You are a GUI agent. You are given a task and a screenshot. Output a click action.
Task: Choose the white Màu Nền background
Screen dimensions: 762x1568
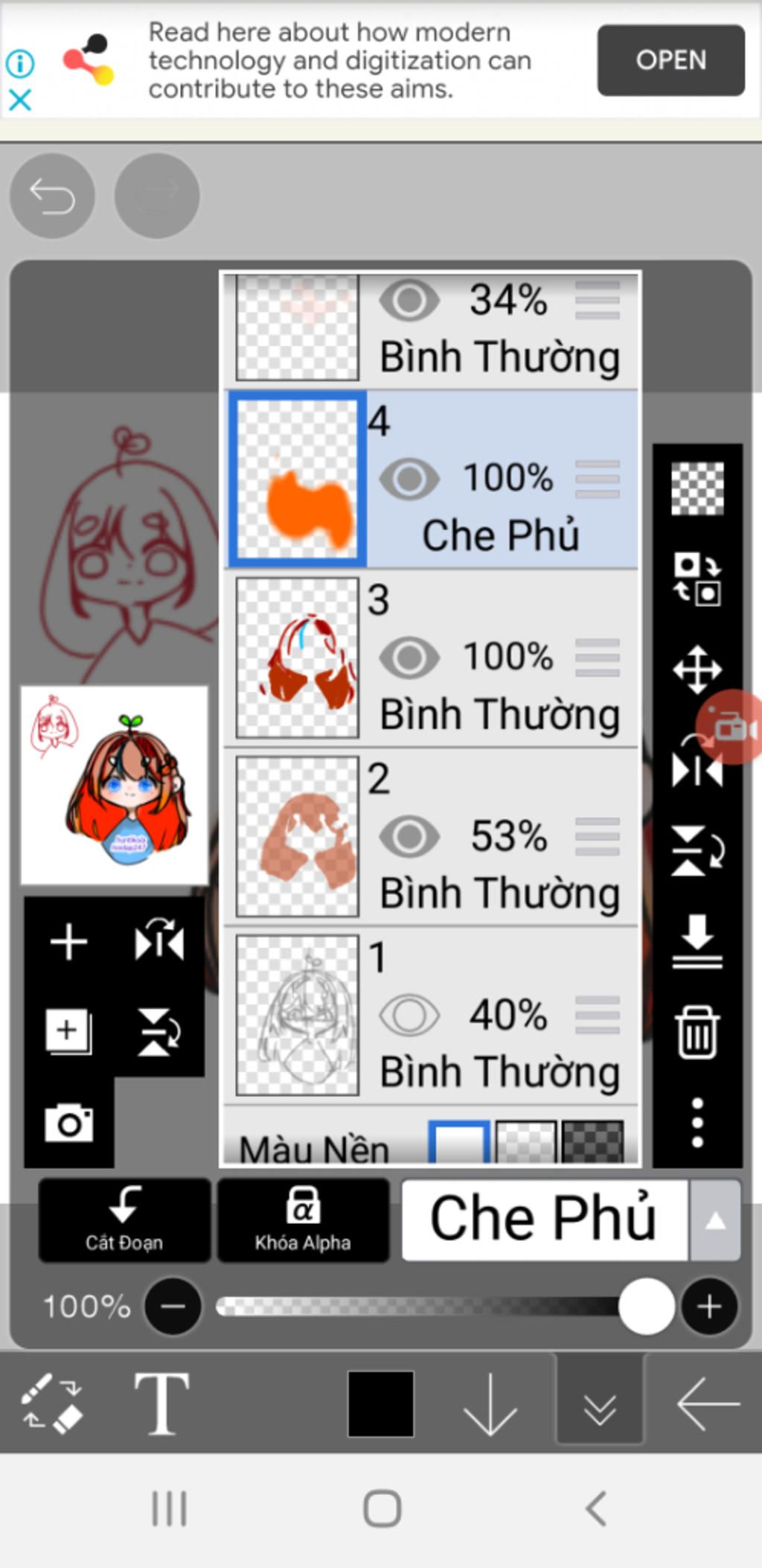pos(458,1142)
